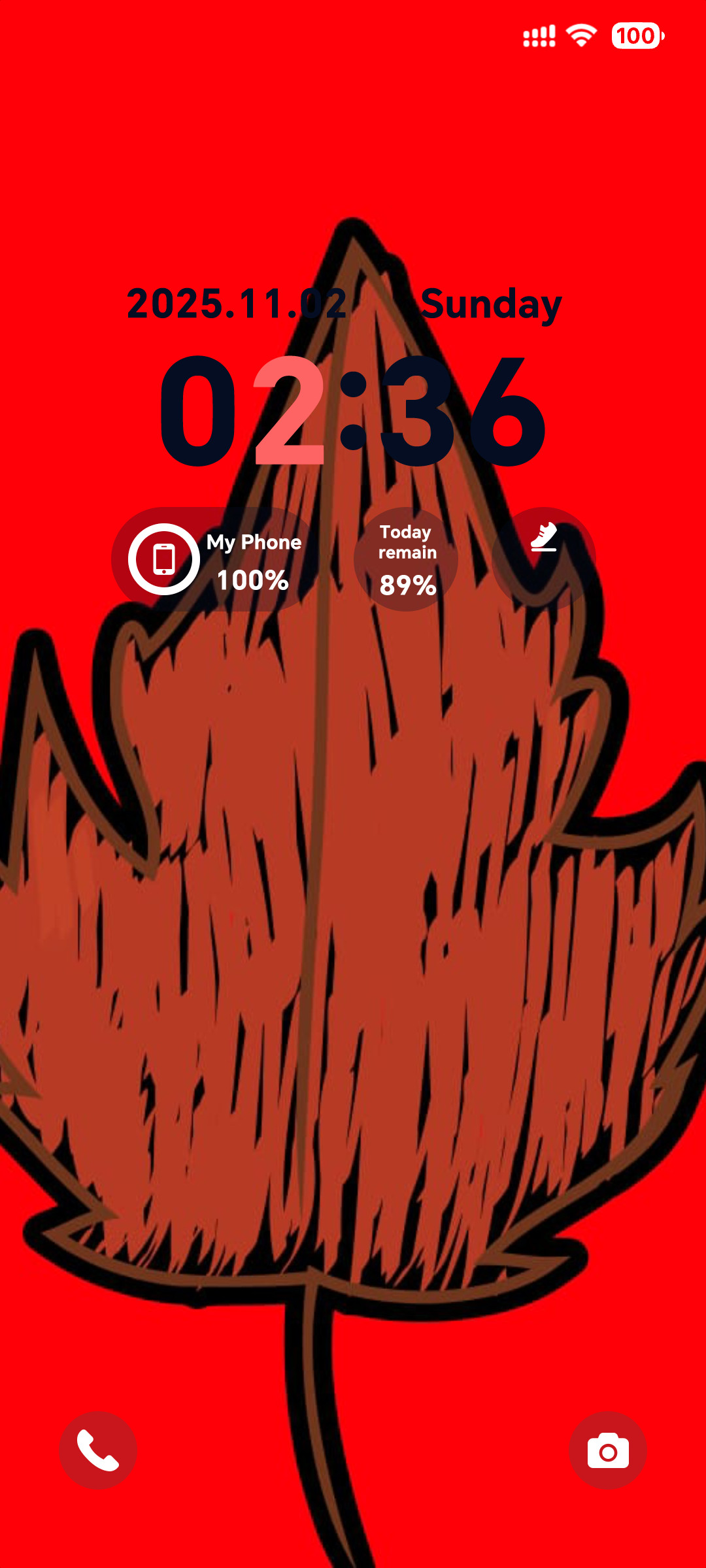
Task: Tap the 89% remaining label
Action: (x=407, y=585)
